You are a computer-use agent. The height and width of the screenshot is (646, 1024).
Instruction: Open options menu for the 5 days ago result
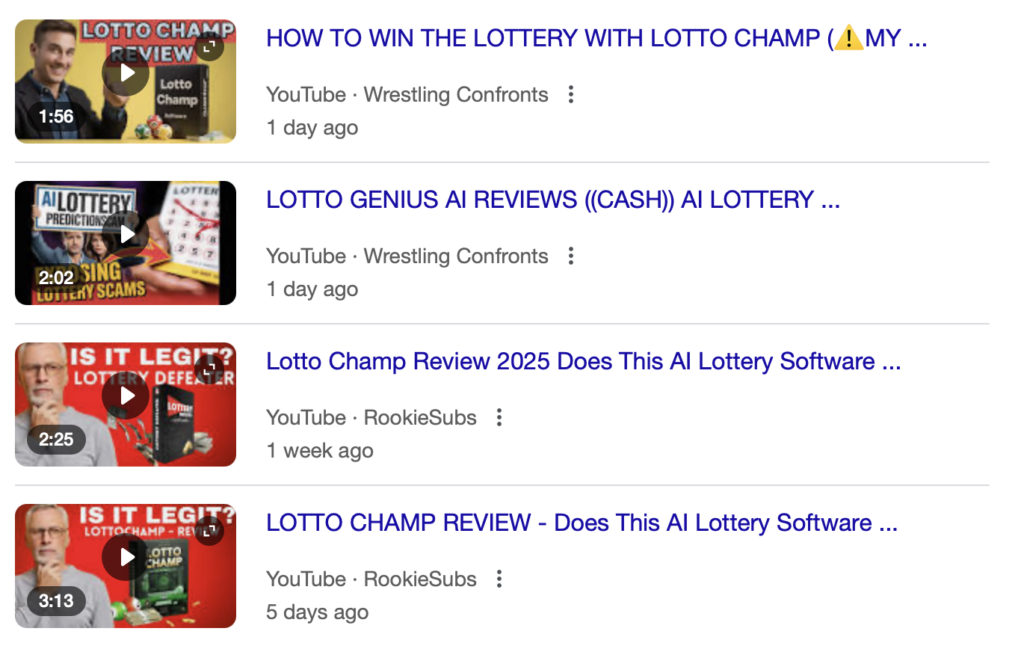[499, 579]
